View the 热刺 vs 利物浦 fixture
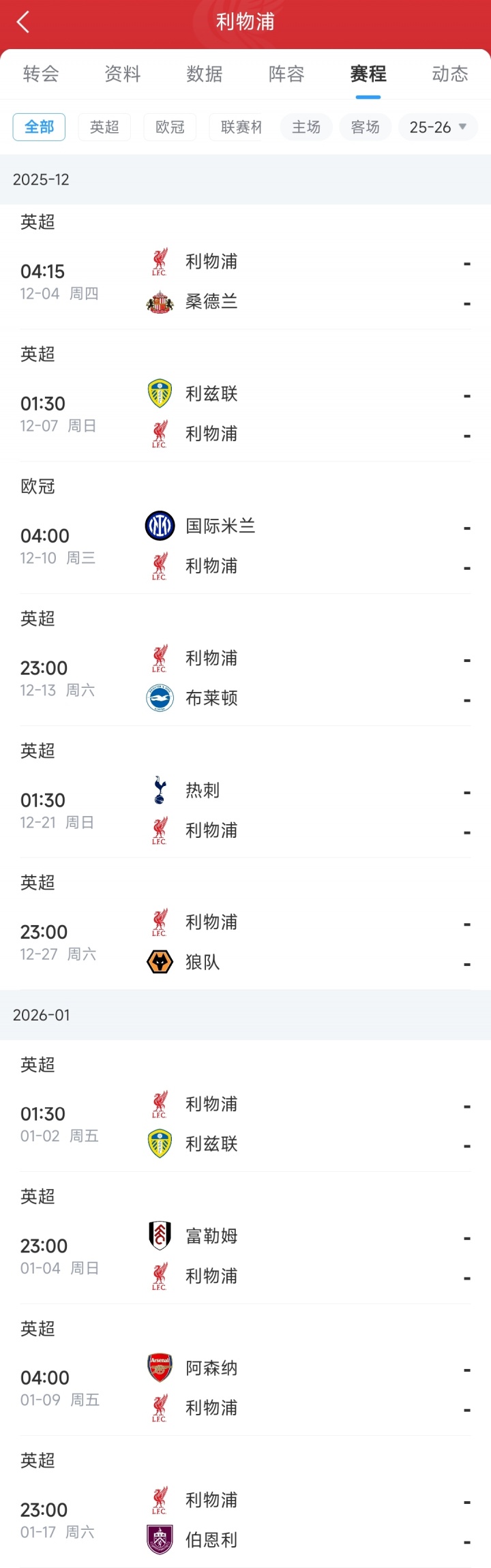 click(x=245, y=811)
